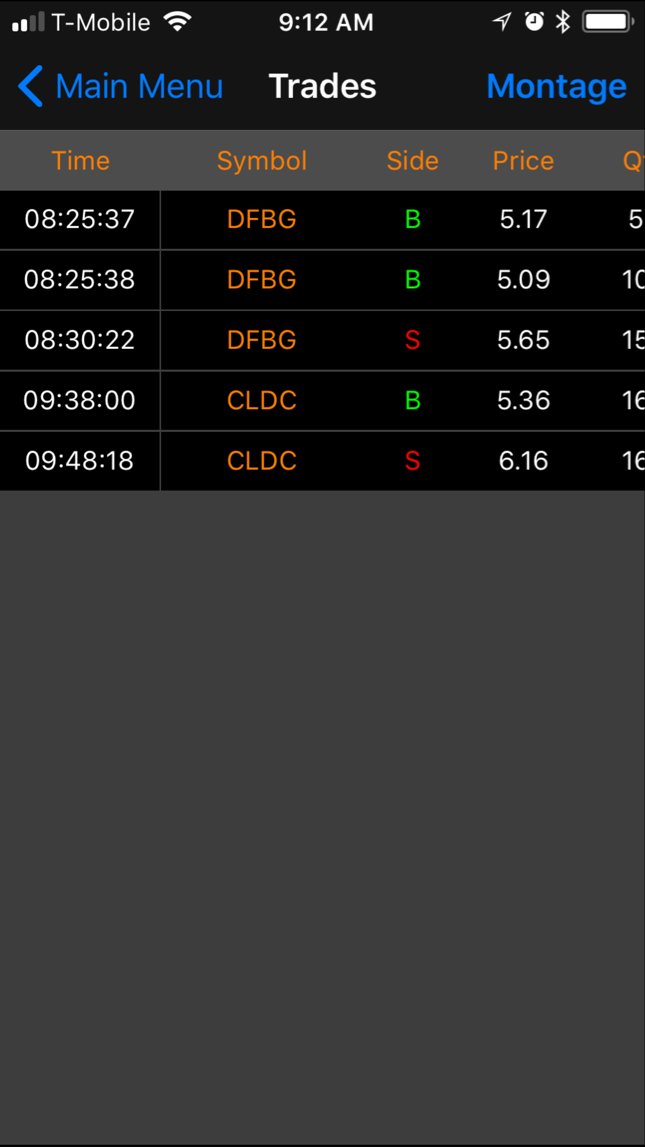Select the 09:38:00 CLDC buy trade
Image resolution: width=645 pixels, height=1147 pixels.
pyautogui.click(x=322, y=400)
